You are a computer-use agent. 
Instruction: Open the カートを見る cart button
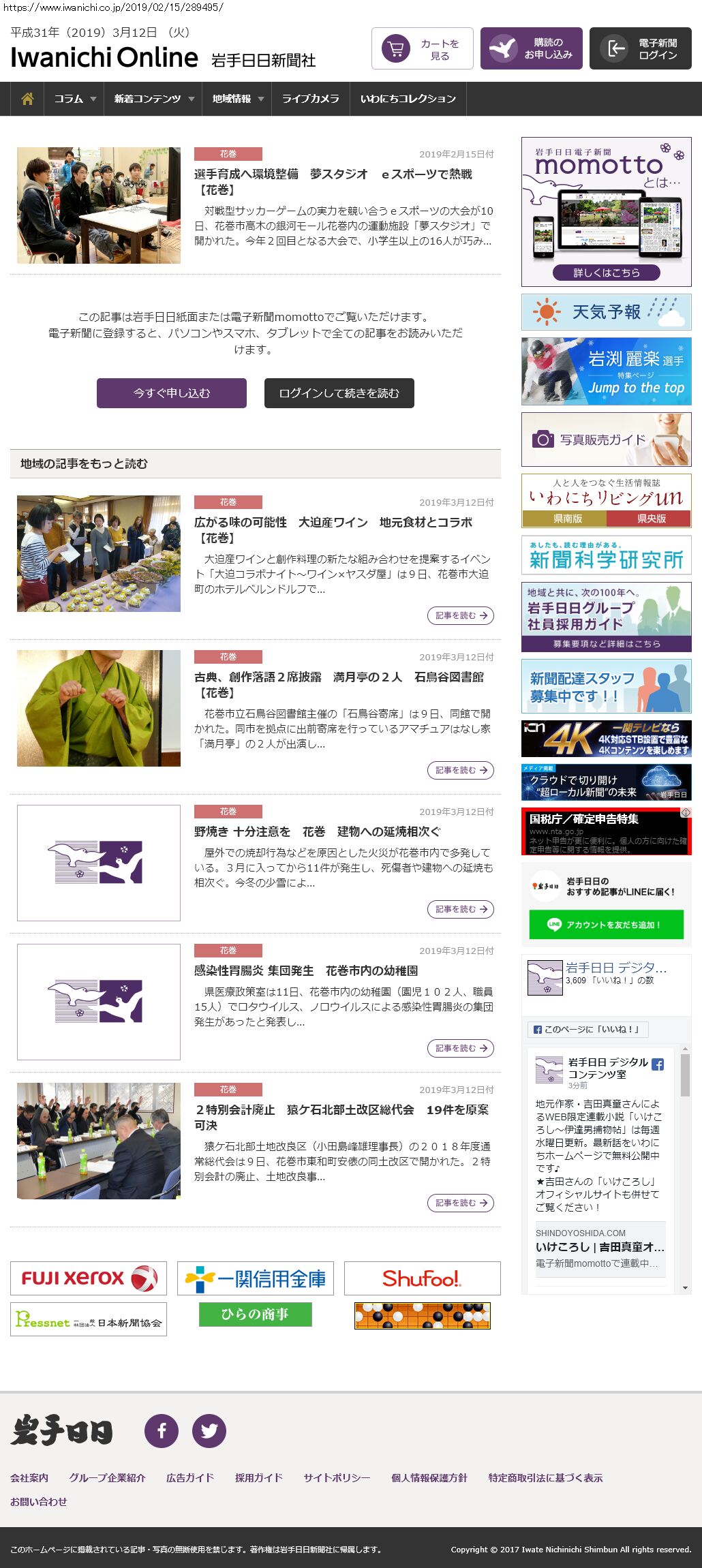(422, 49)
